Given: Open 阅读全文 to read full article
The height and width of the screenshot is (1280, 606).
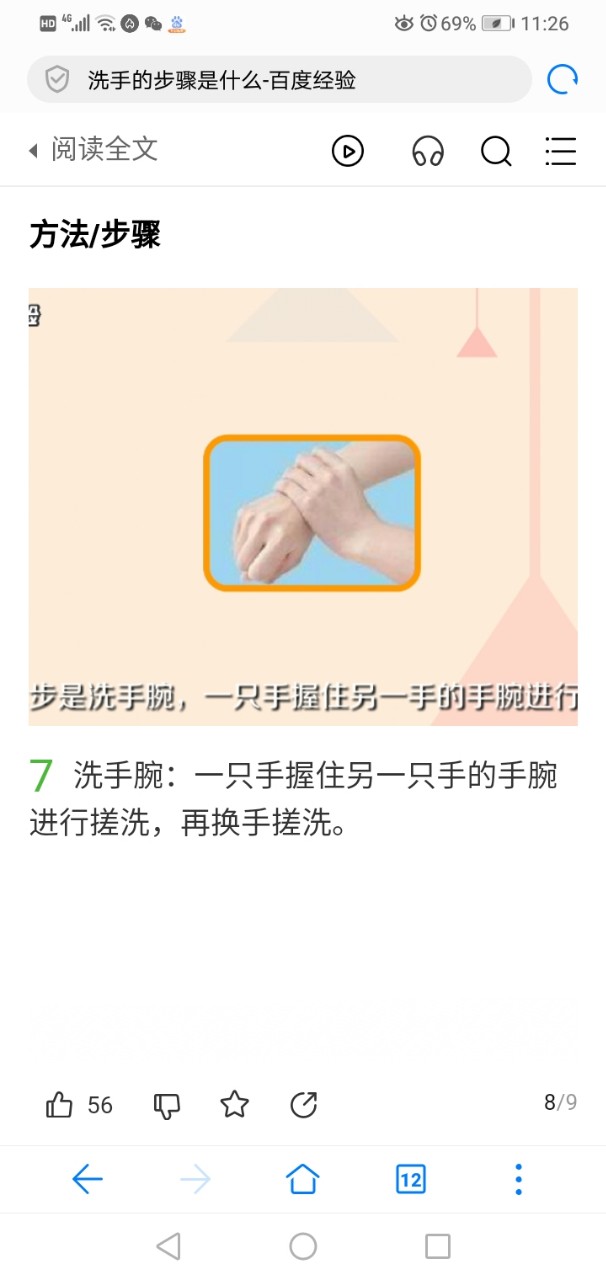Looking at the screenshot, I should 94,150.
